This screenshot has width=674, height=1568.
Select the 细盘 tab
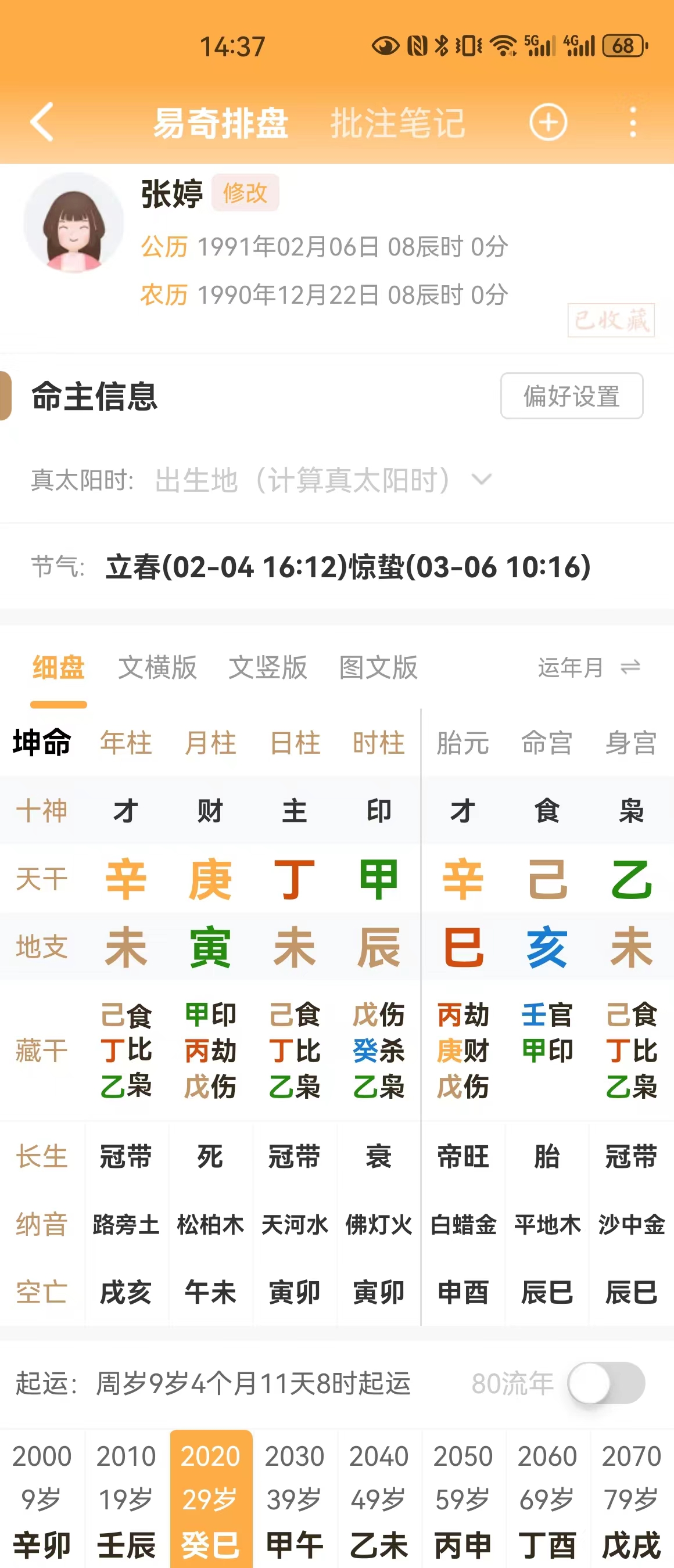59,668
